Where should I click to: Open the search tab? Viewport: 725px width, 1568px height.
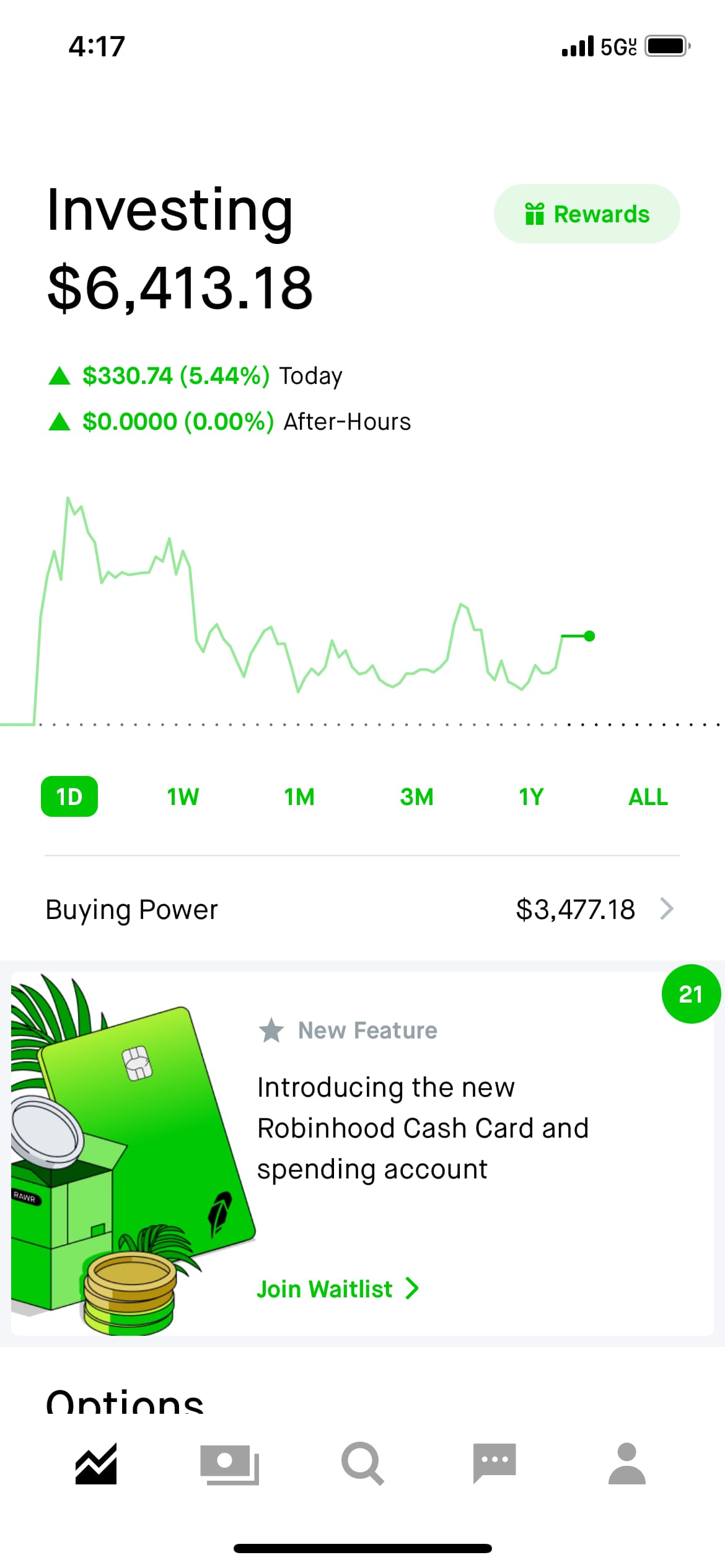point(362,1464)
